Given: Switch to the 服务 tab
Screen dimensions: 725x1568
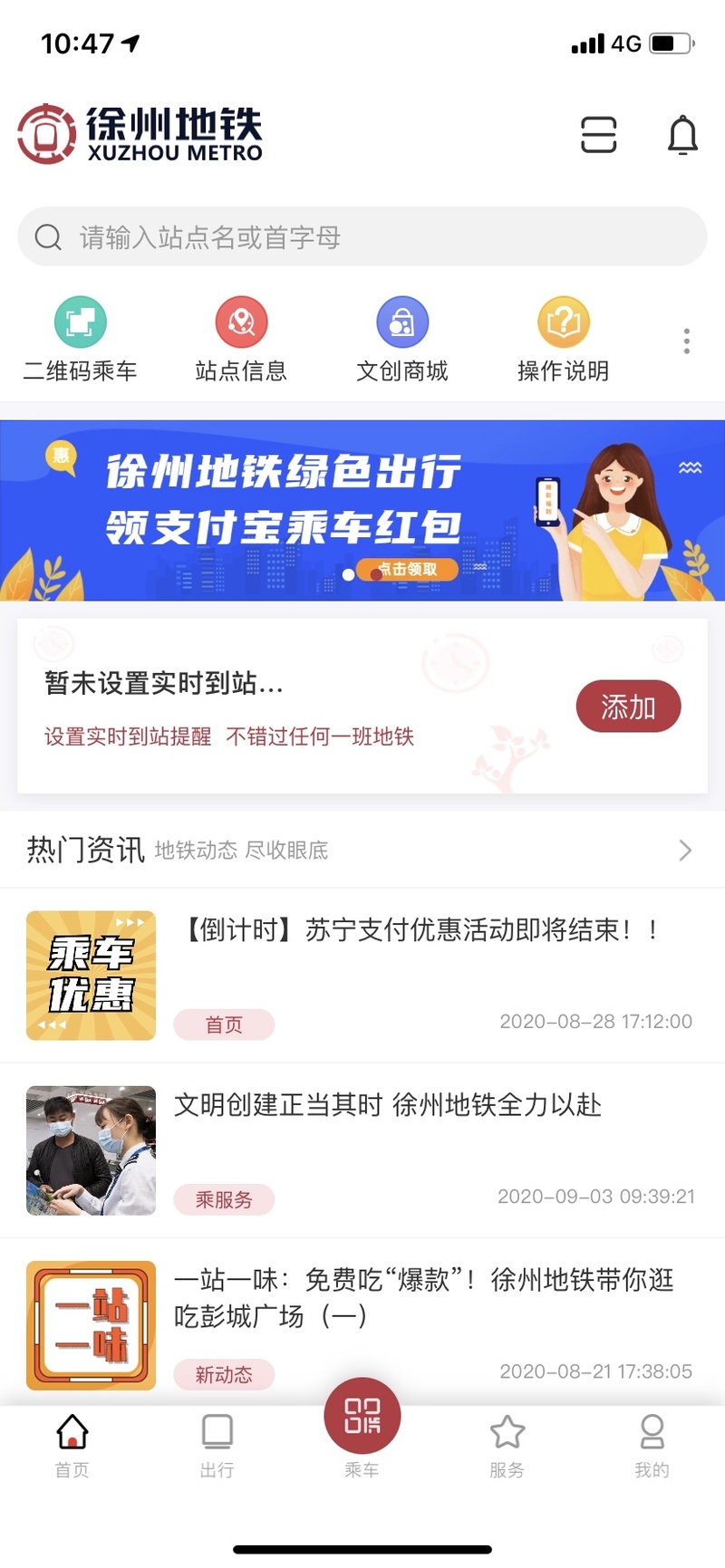Looking at the screenshot, I should tap(507, 1446).
